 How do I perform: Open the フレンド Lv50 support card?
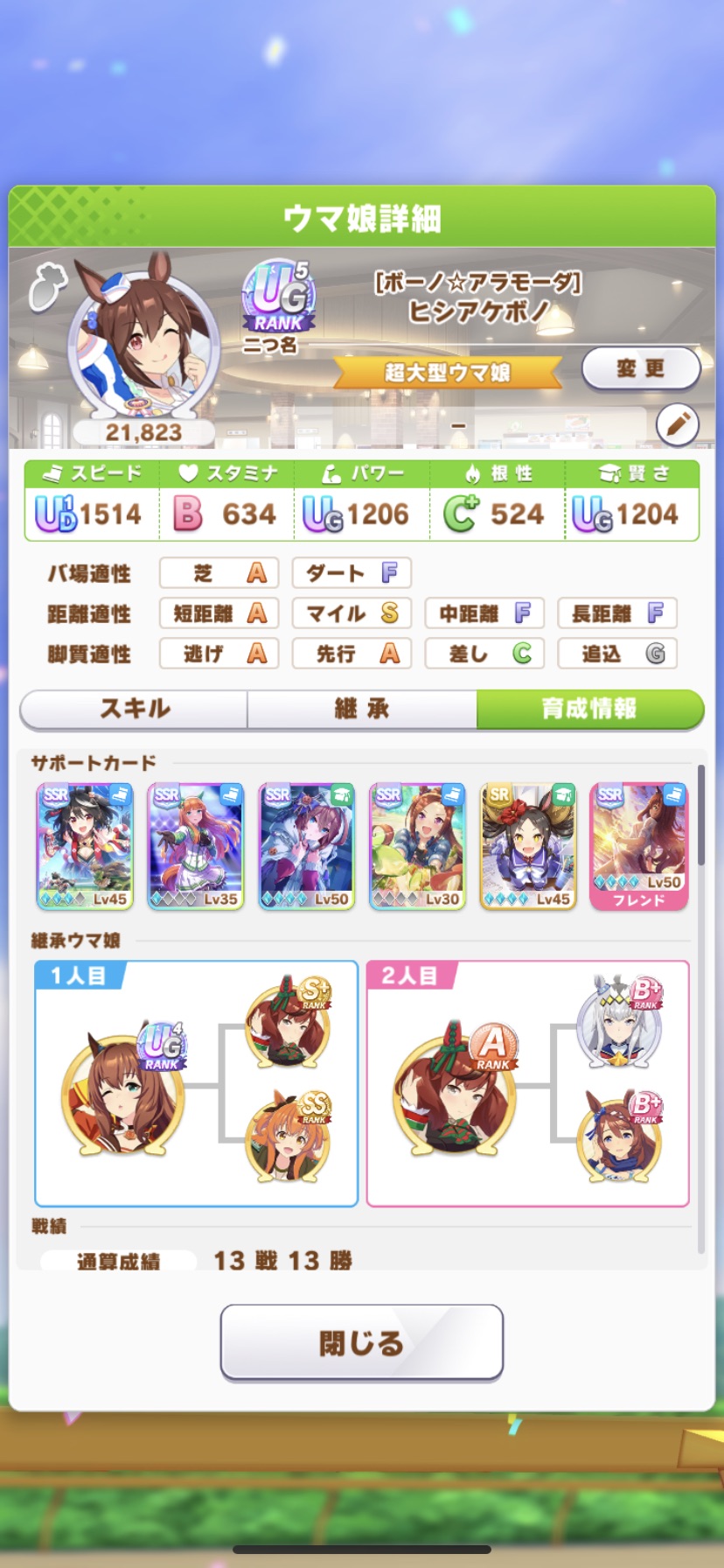click(x=639, y=846)
